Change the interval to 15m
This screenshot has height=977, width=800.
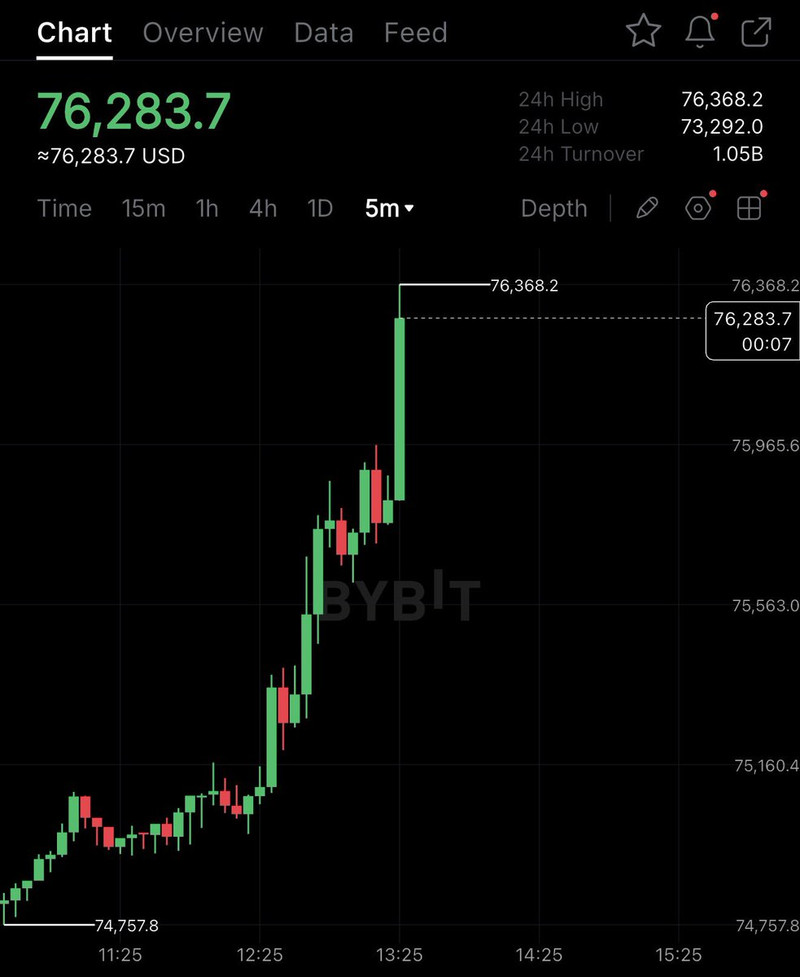point(144,208)
